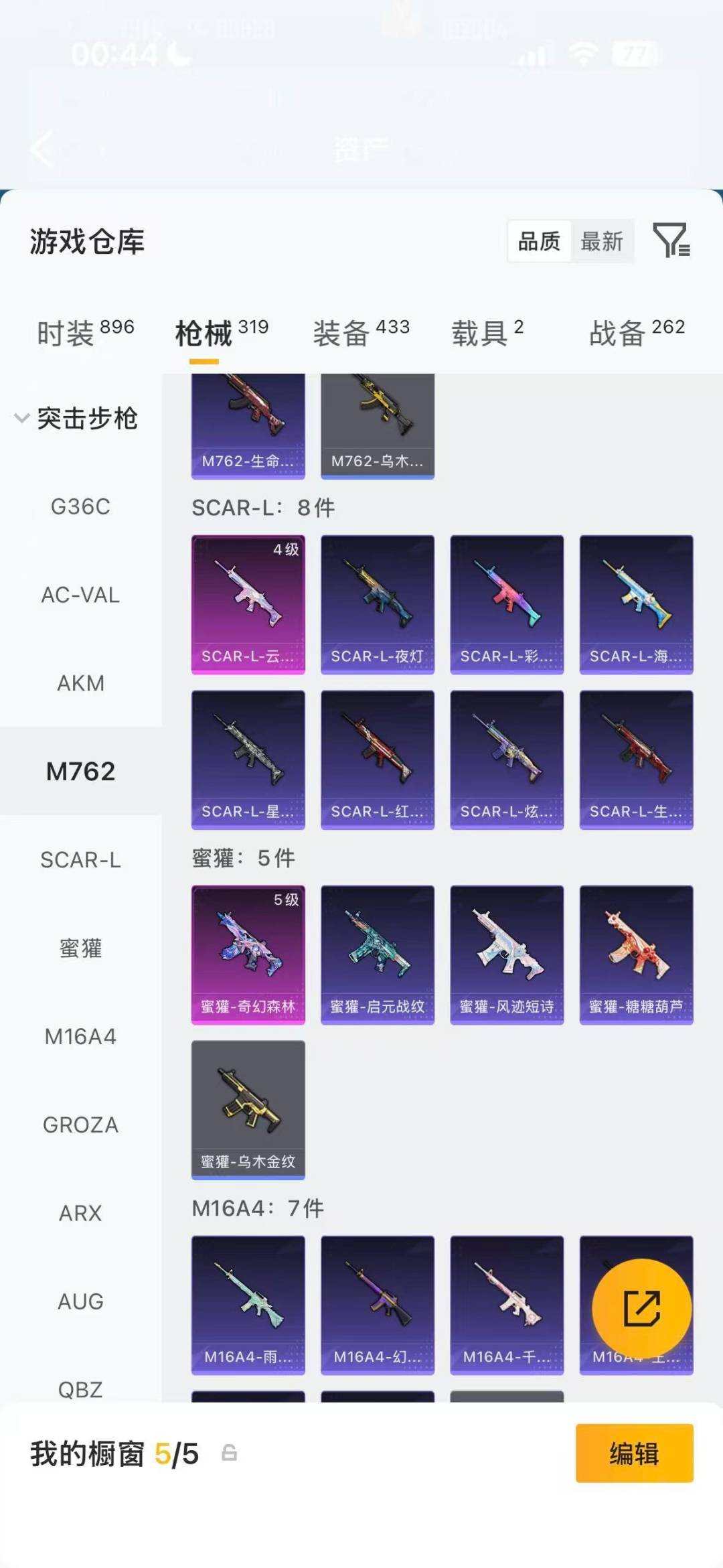Viewport: 723px width, 1568px height.
Task: Go to the 载具 tab
Action: point(487,333)
